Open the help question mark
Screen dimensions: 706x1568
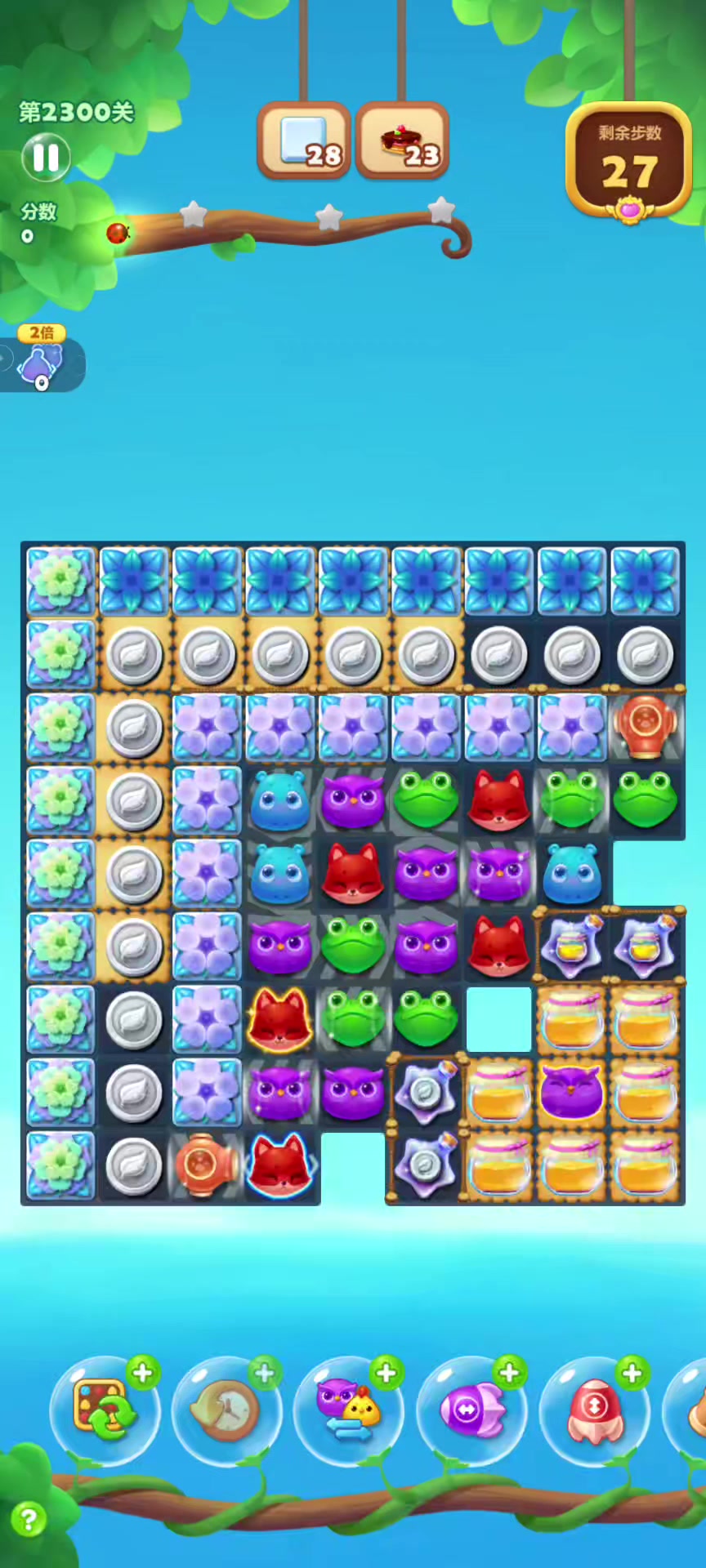click(29, 1519)
